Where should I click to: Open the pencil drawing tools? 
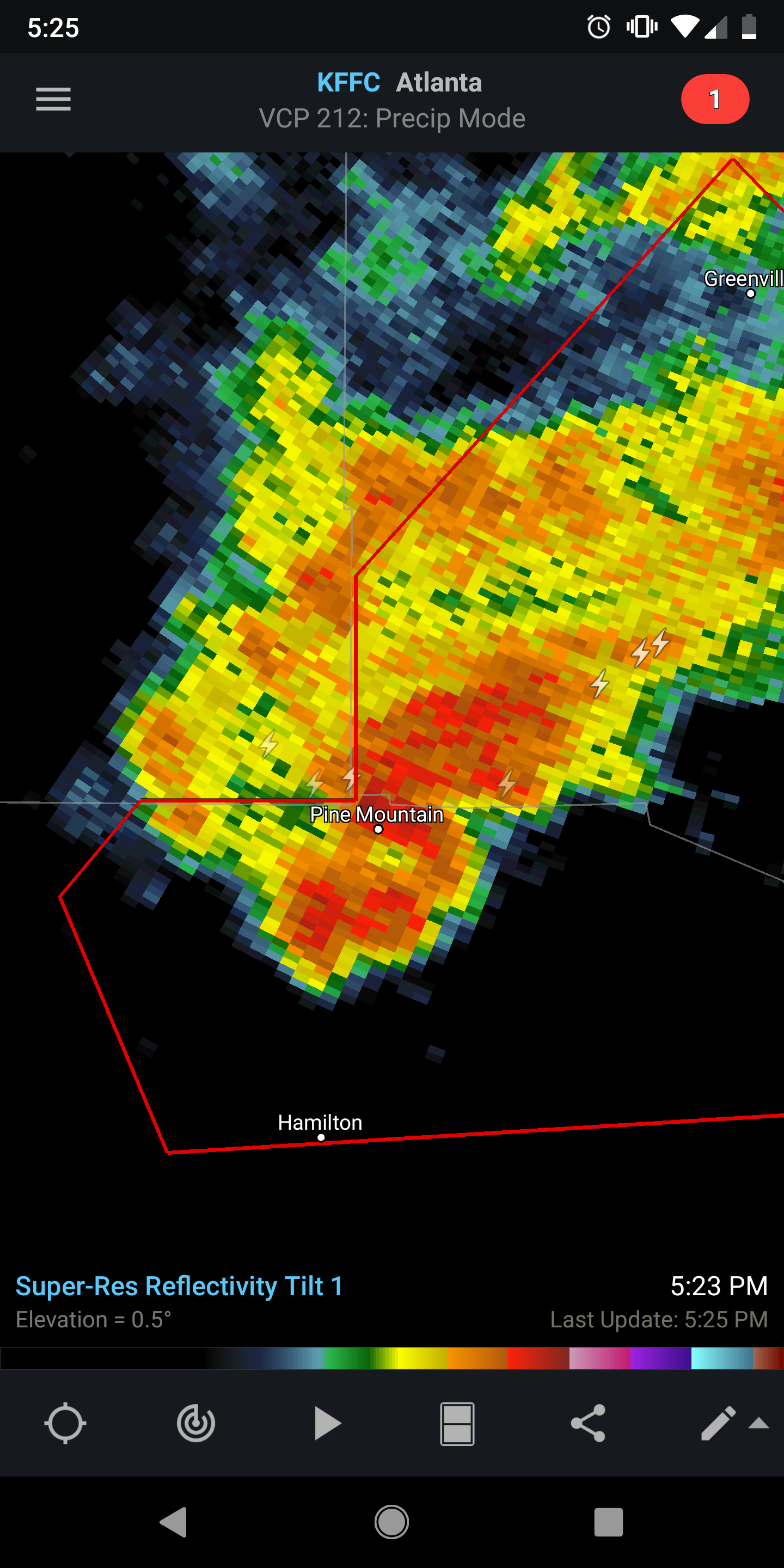point(718,1423)
